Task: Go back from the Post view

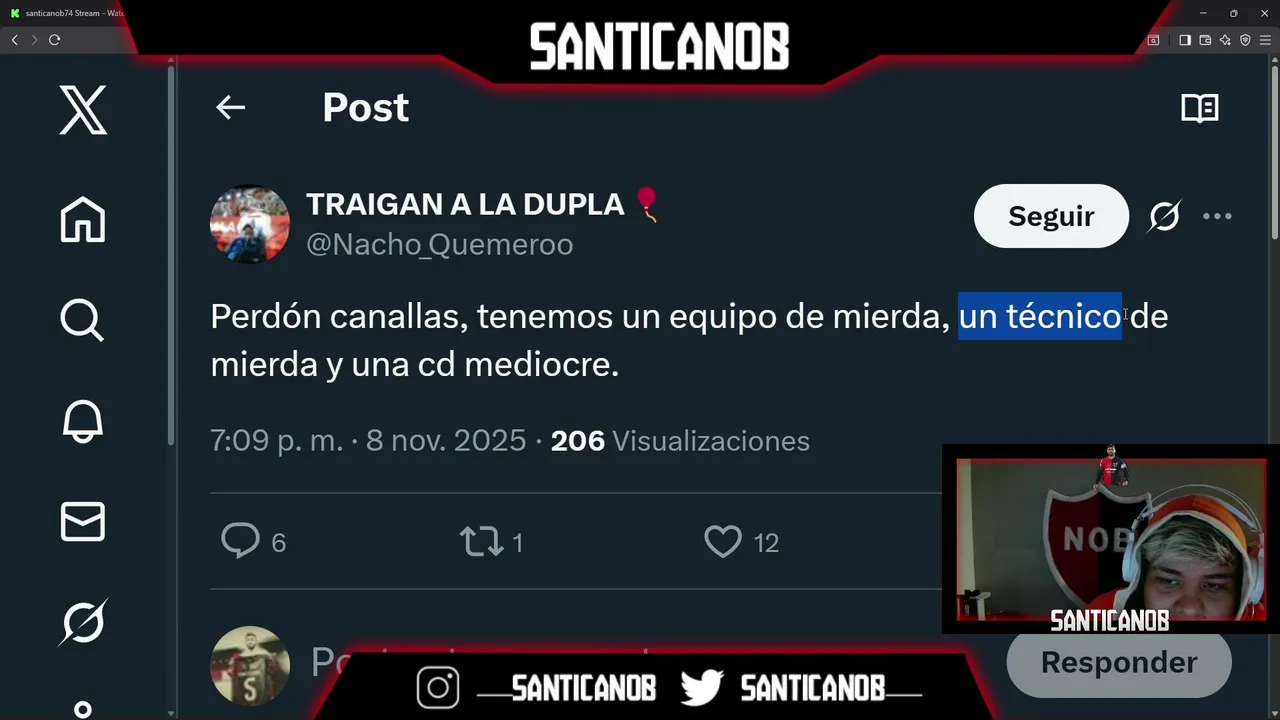Action: (x=230, y=108)
